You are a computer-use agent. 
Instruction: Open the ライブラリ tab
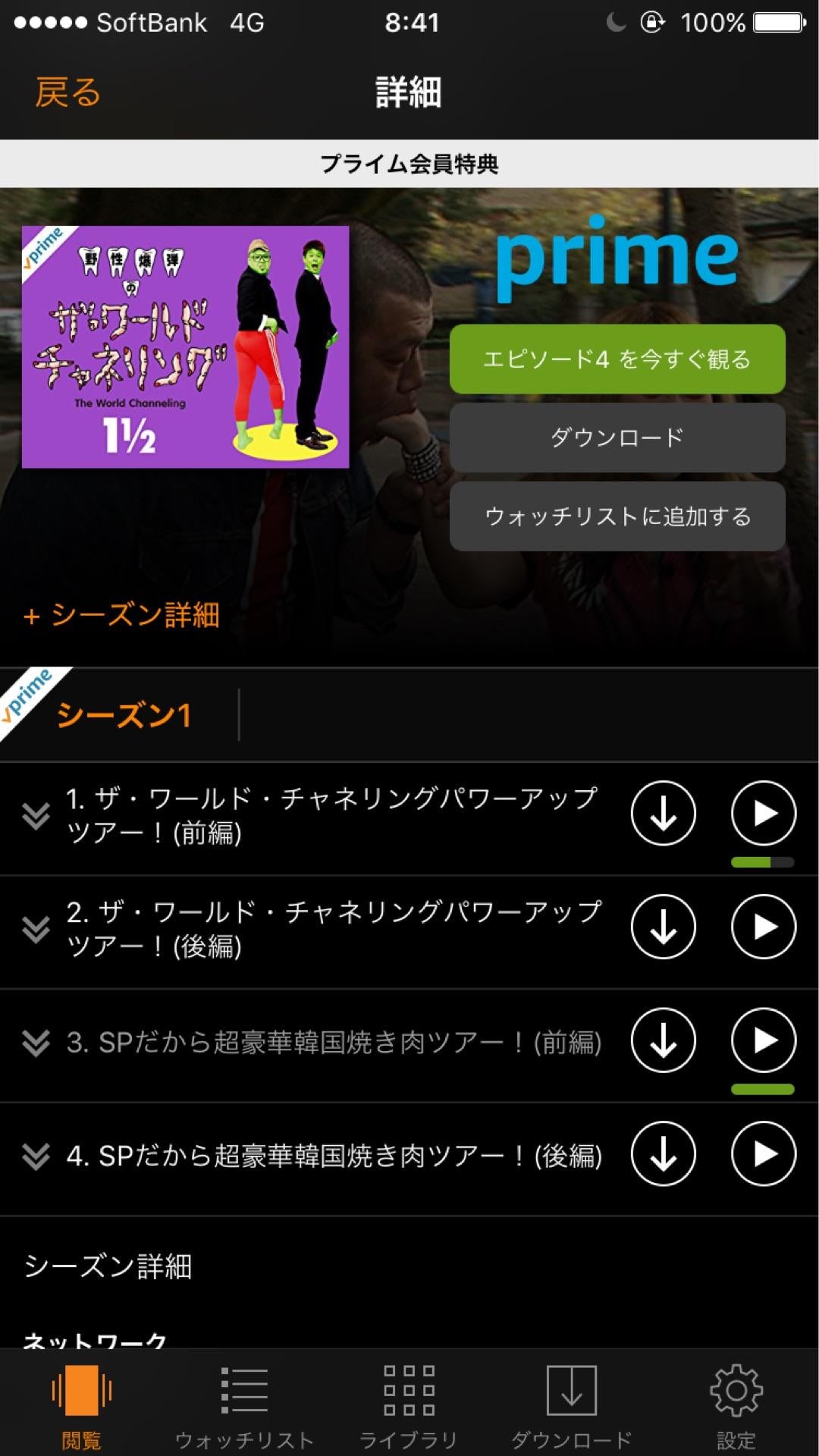(409, 1407)
